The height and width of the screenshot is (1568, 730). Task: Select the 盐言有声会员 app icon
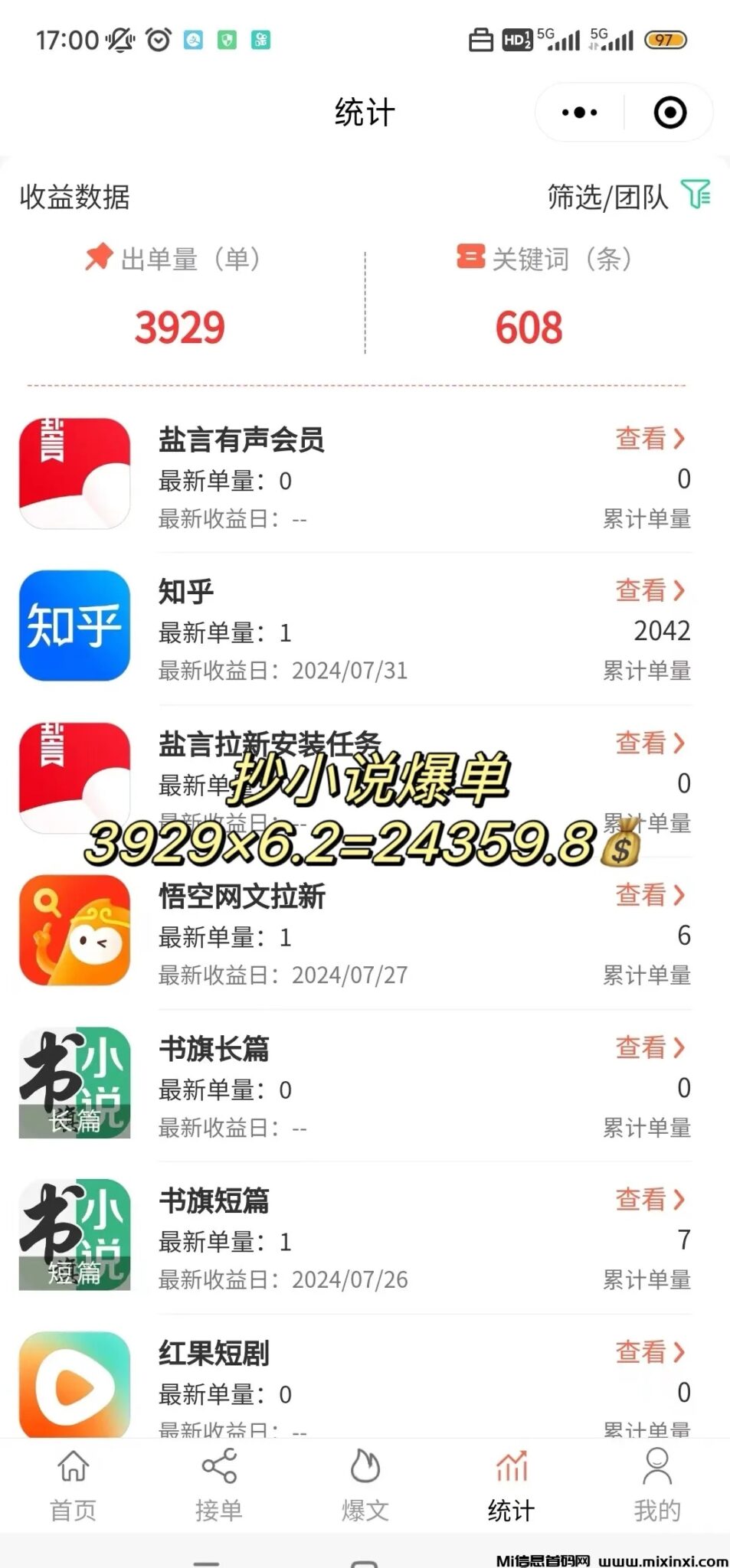click(x=74, y=472)
